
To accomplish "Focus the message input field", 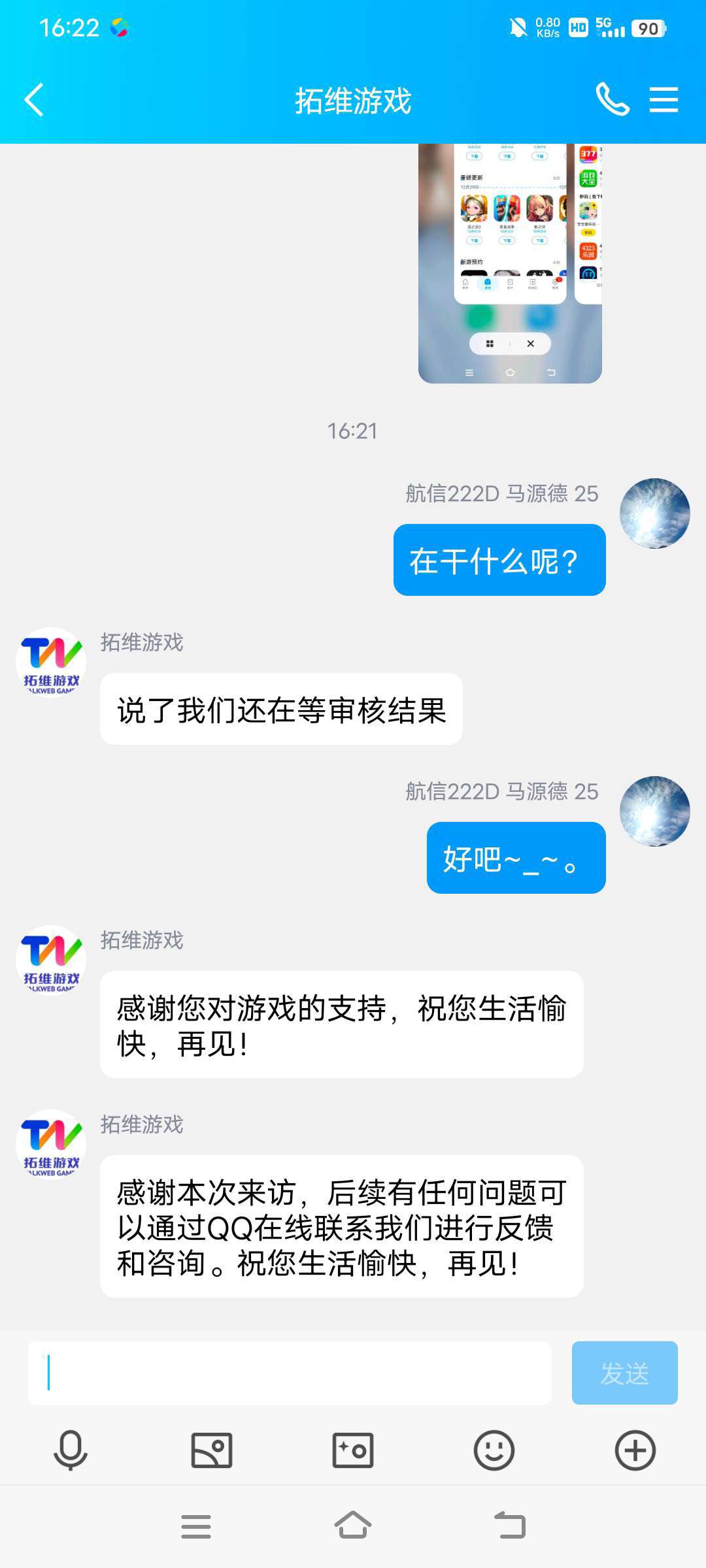I will 289,1373.
